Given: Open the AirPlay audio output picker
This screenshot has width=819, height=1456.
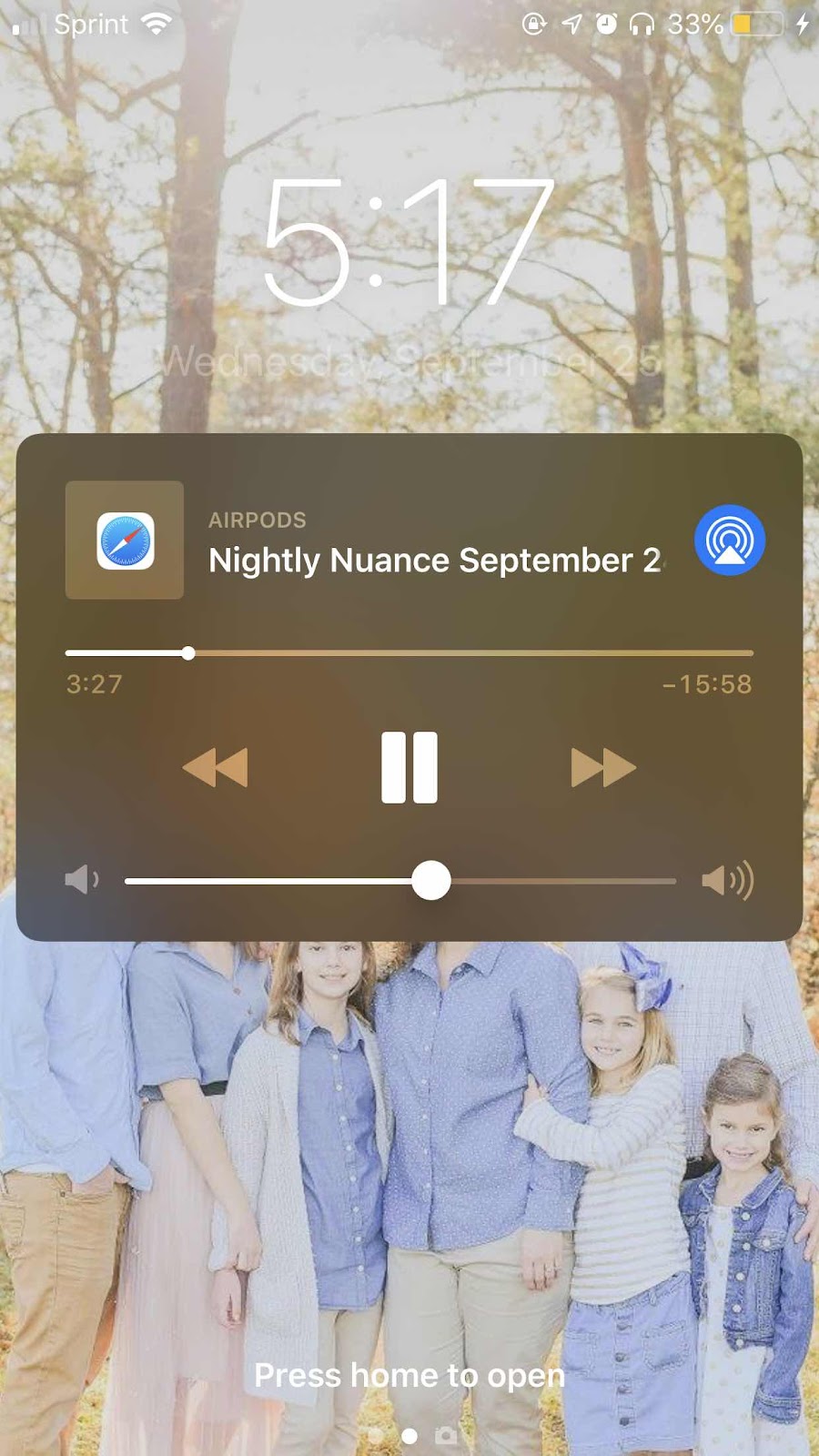Looking at the screenshot, I should click(729, 541).
